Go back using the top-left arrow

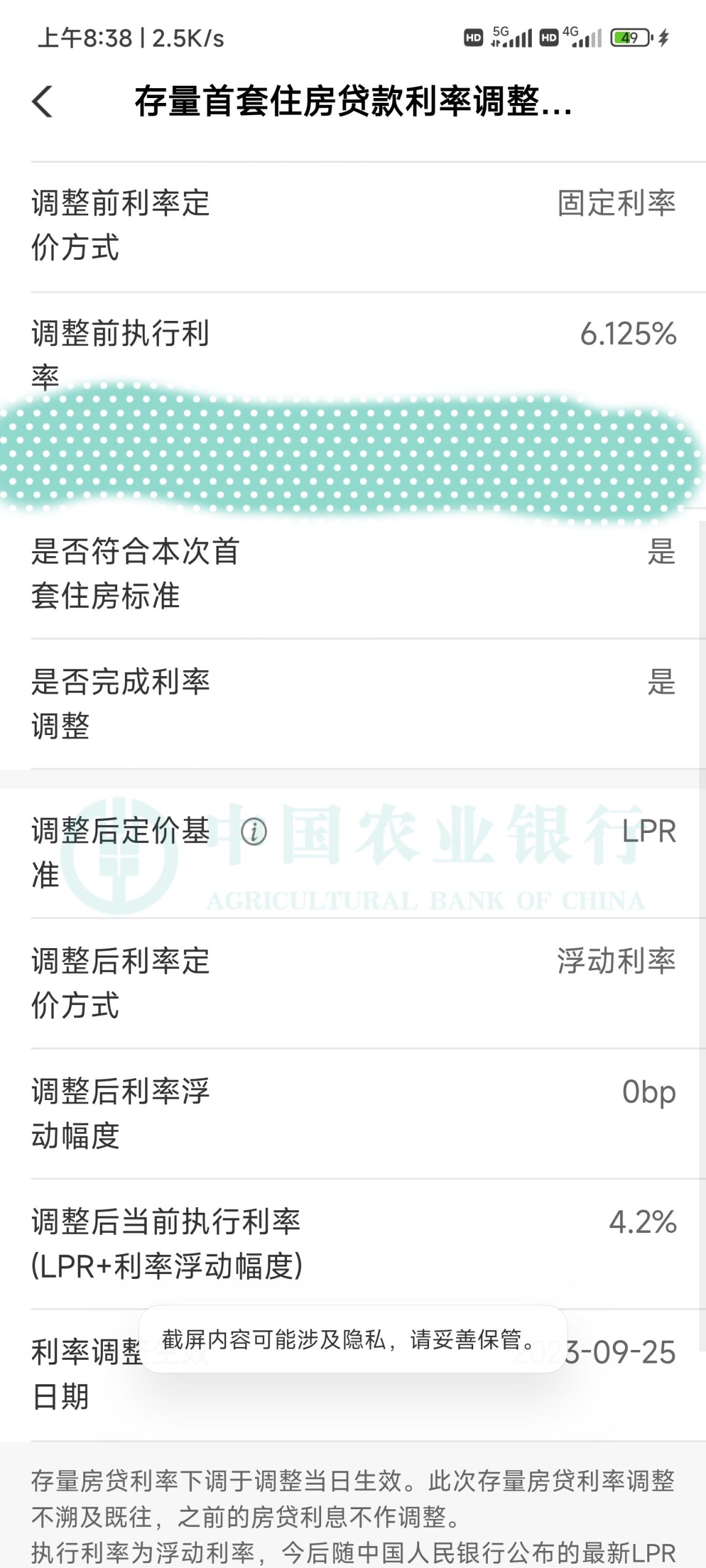[42, 101]
